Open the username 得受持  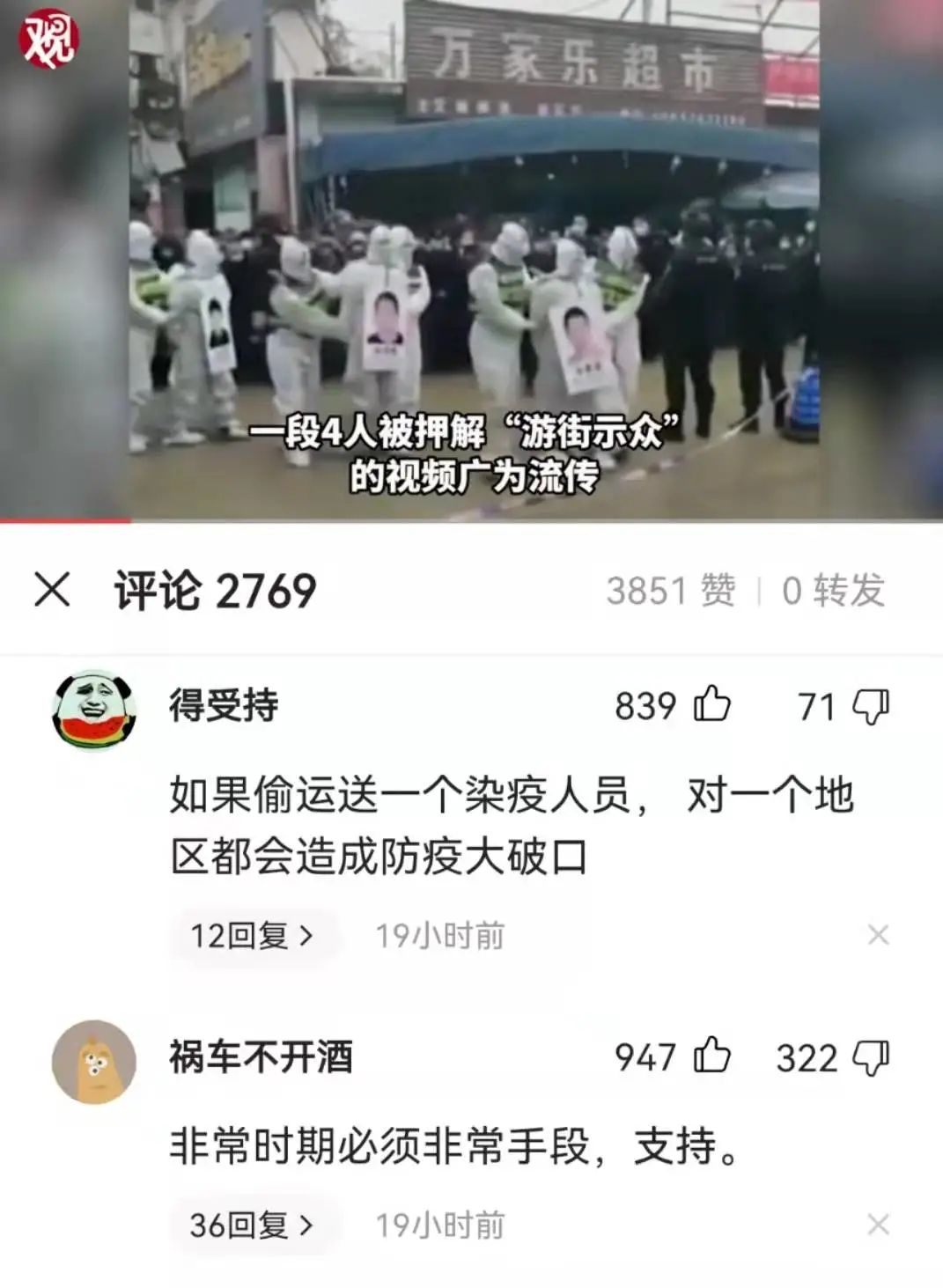tap(224, 706)
